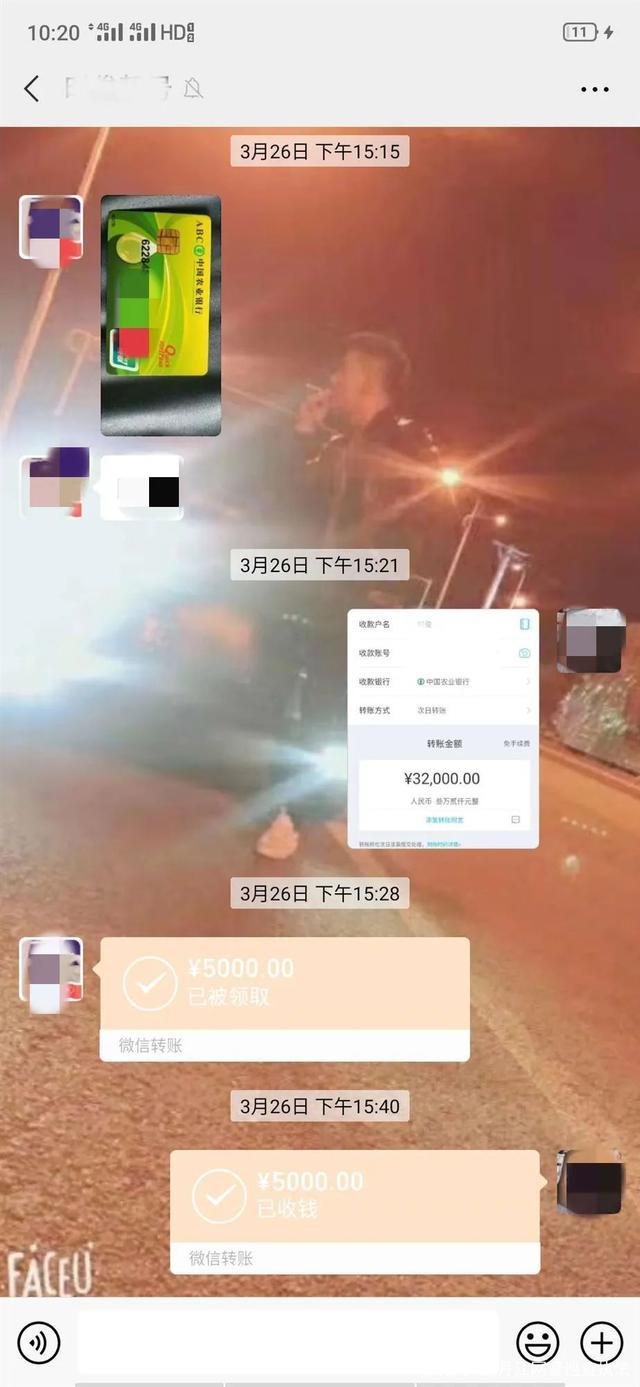Open the bank card photo message

pos(161,315)
